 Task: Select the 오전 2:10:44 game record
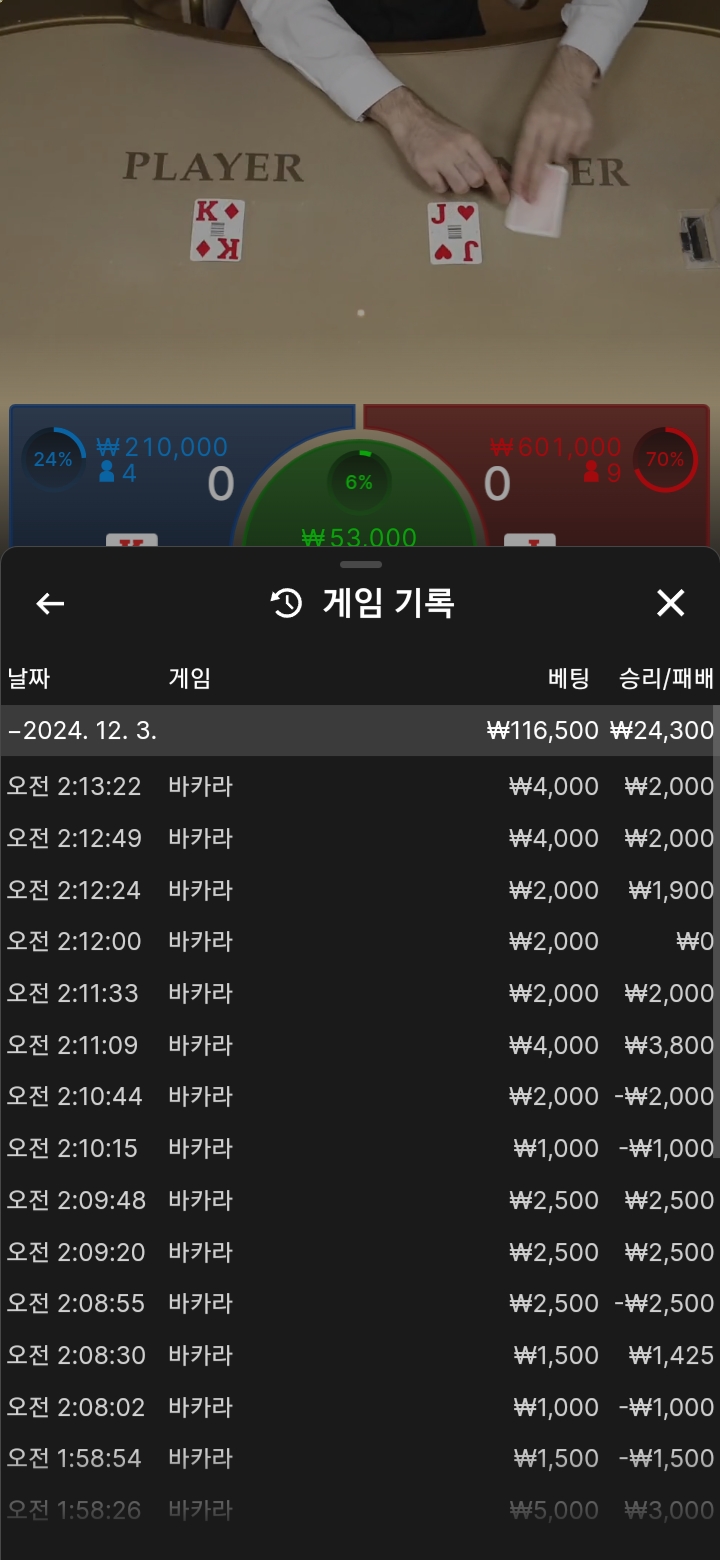pos(360,1096)
